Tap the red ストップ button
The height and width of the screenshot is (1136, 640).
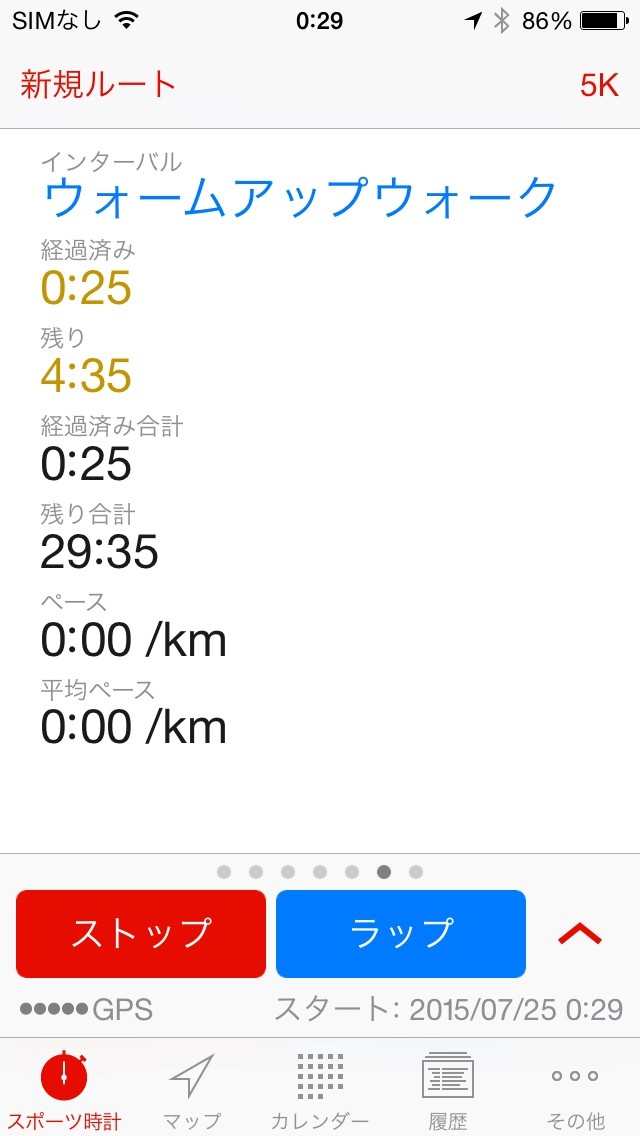point(141,933)
